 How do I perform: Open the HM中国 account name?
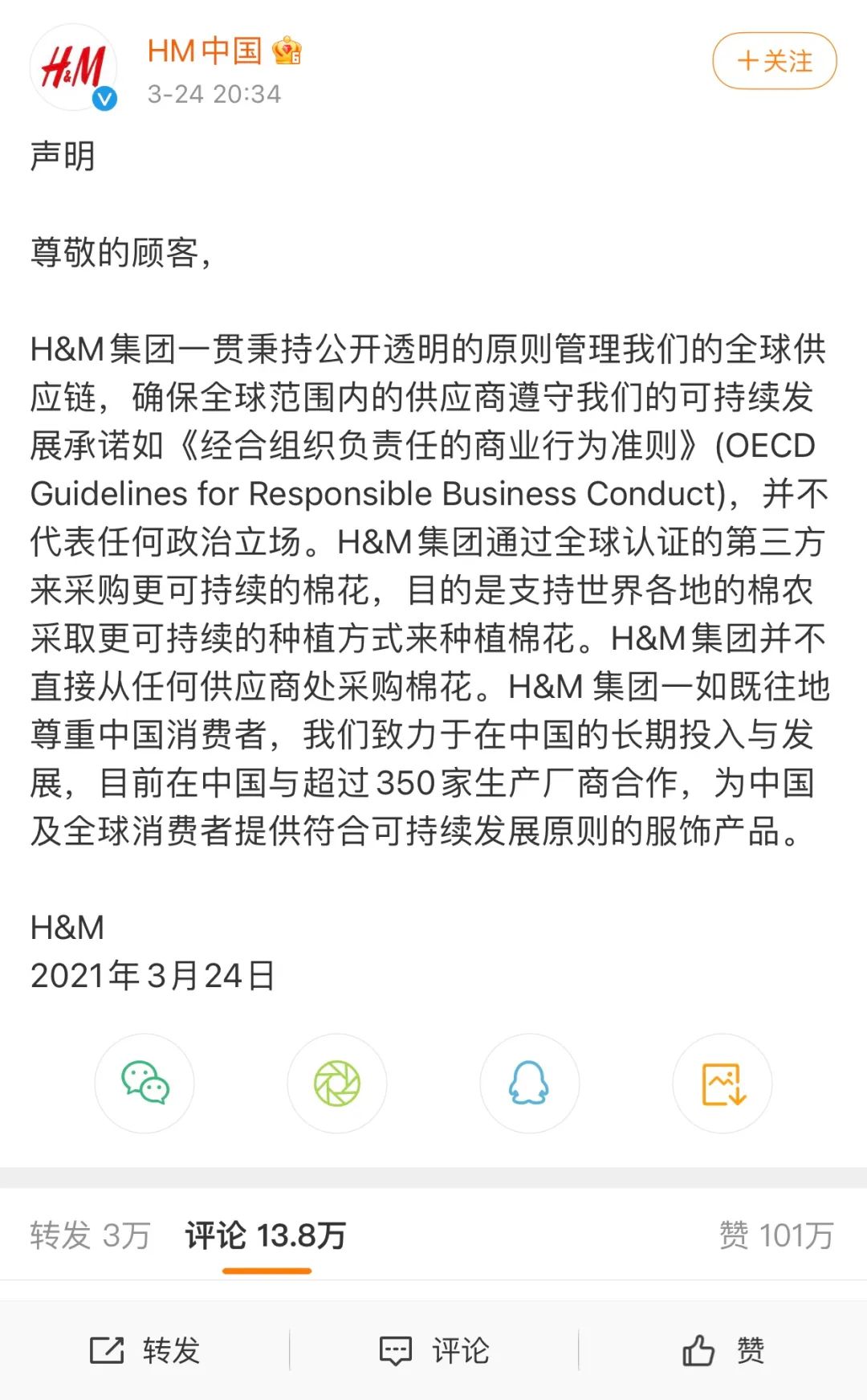(205, 51)
